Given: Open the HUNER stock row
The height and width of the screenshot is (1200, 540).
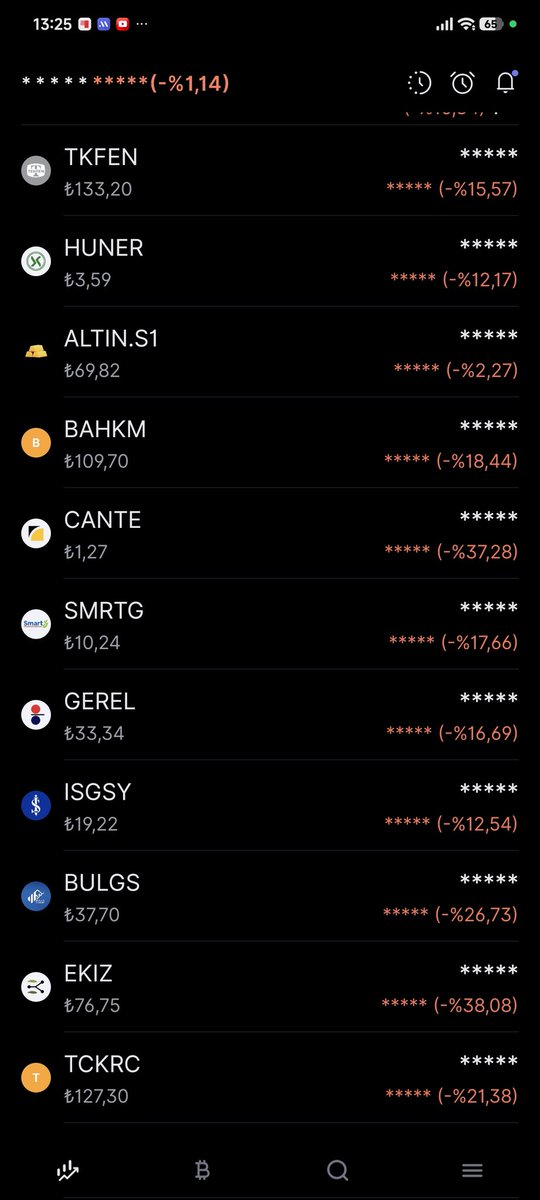Looking at the screenshot, I should click(270, 262).
